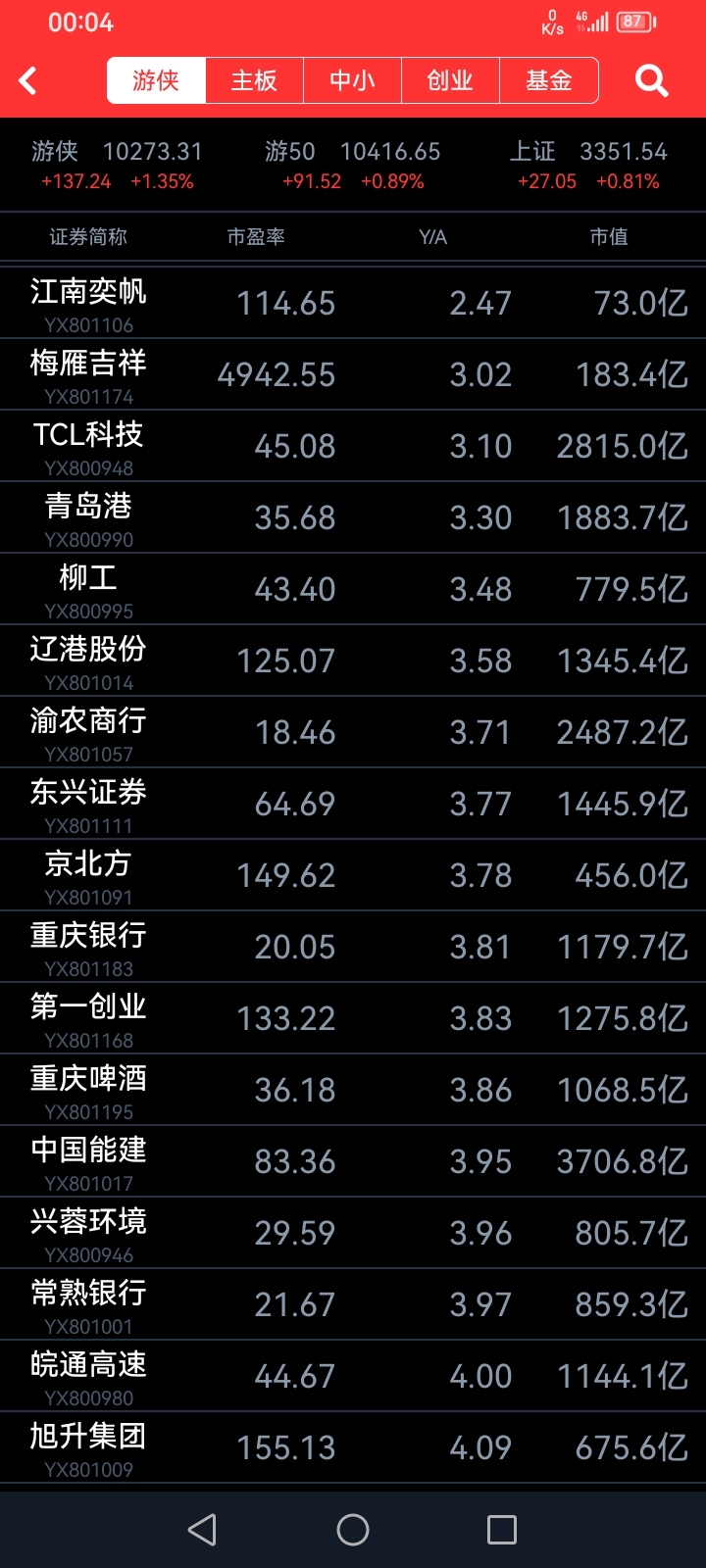Switch to the 中小 tab

pos(352,80)
